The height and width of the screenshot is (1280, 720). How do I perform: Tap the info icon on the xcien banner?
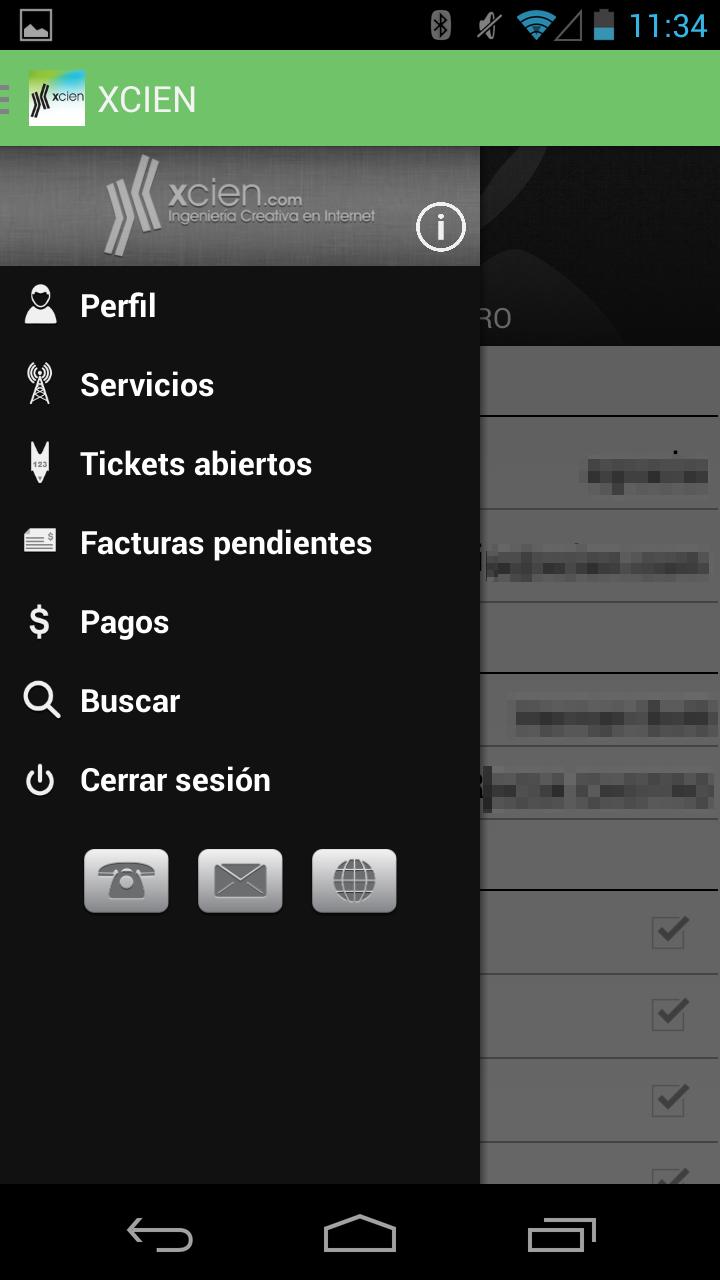pos(440,227)
